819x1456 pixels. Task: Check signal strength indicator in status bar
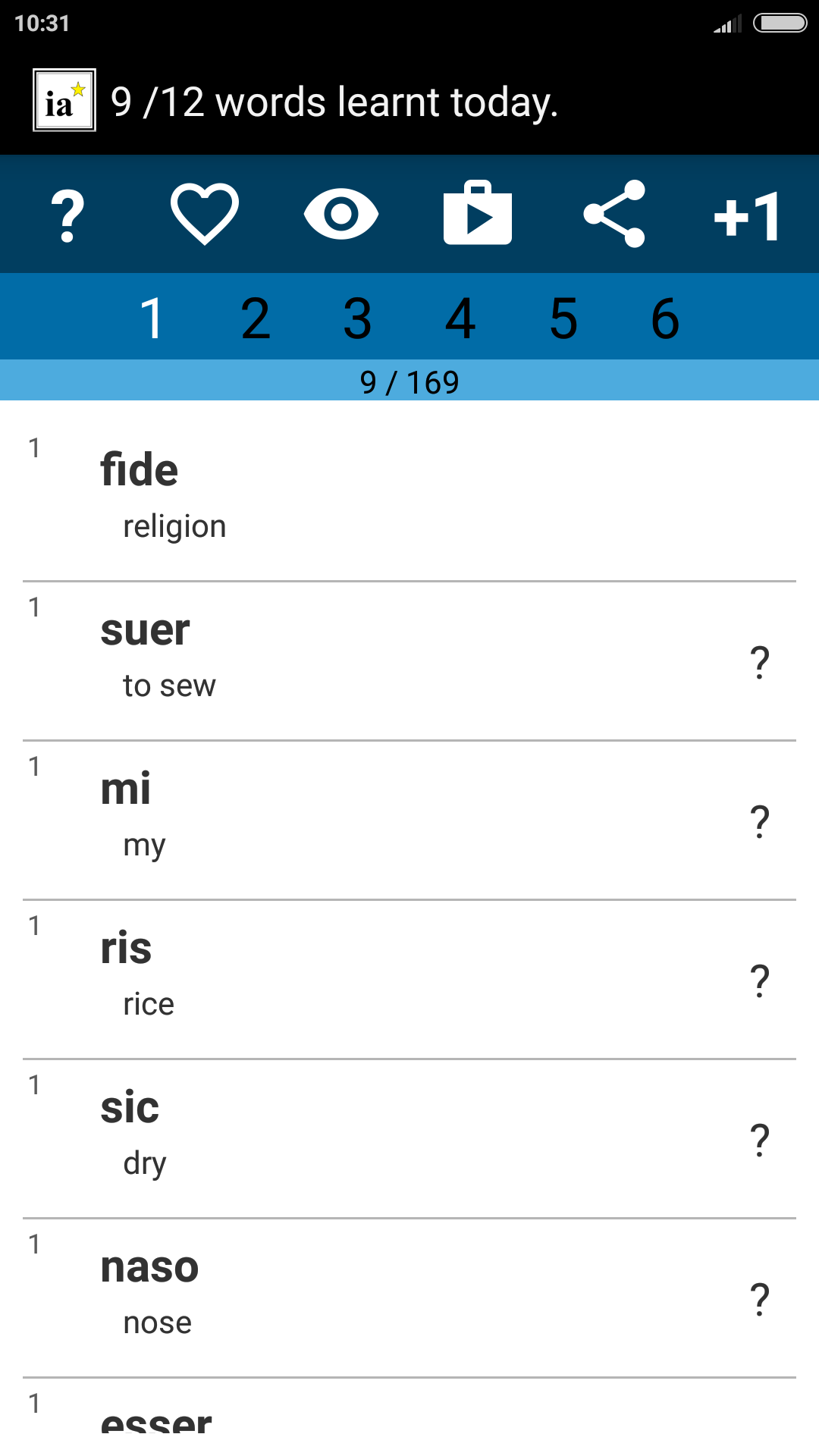click(x=726, y=22)
